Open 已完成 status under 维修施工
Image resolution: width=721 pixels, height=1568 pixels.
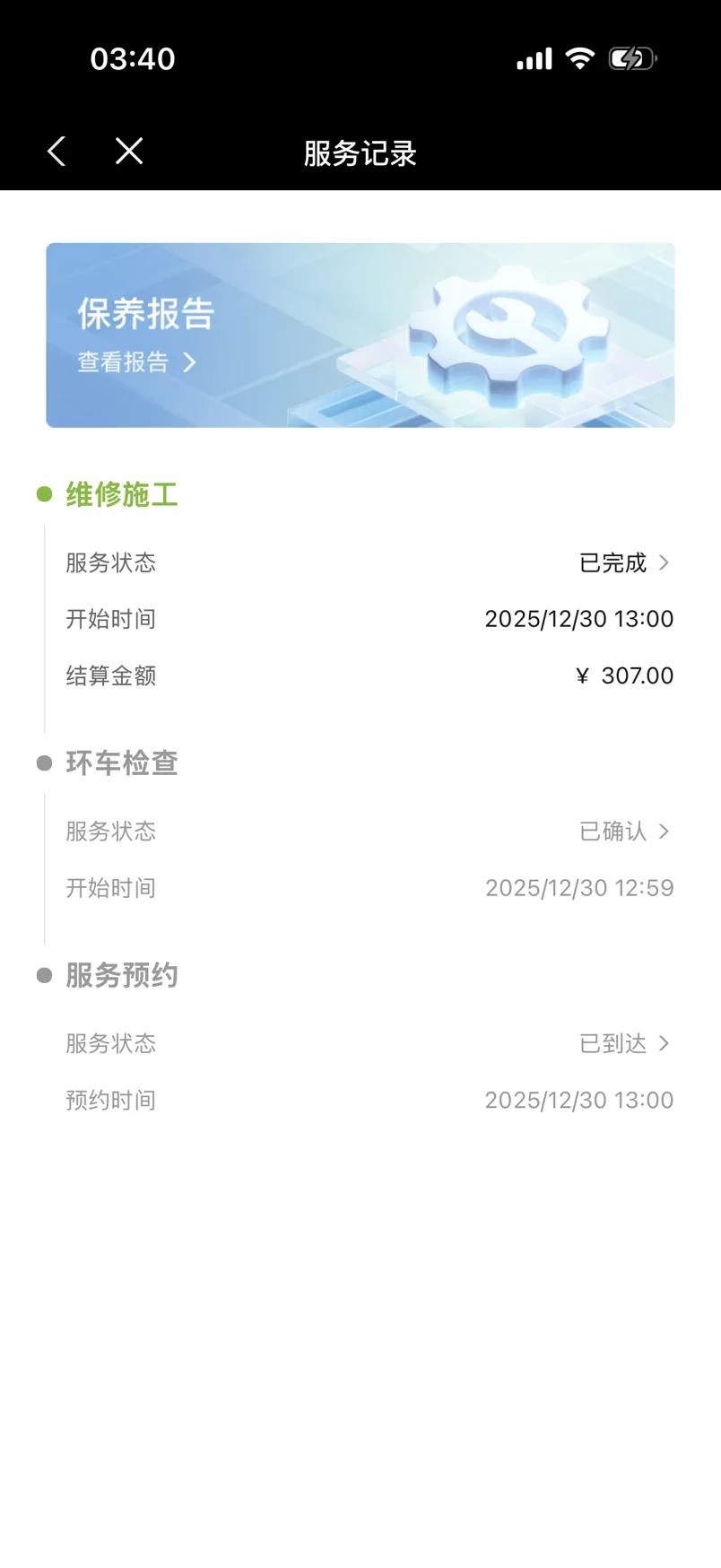click(x=624, y=563)
